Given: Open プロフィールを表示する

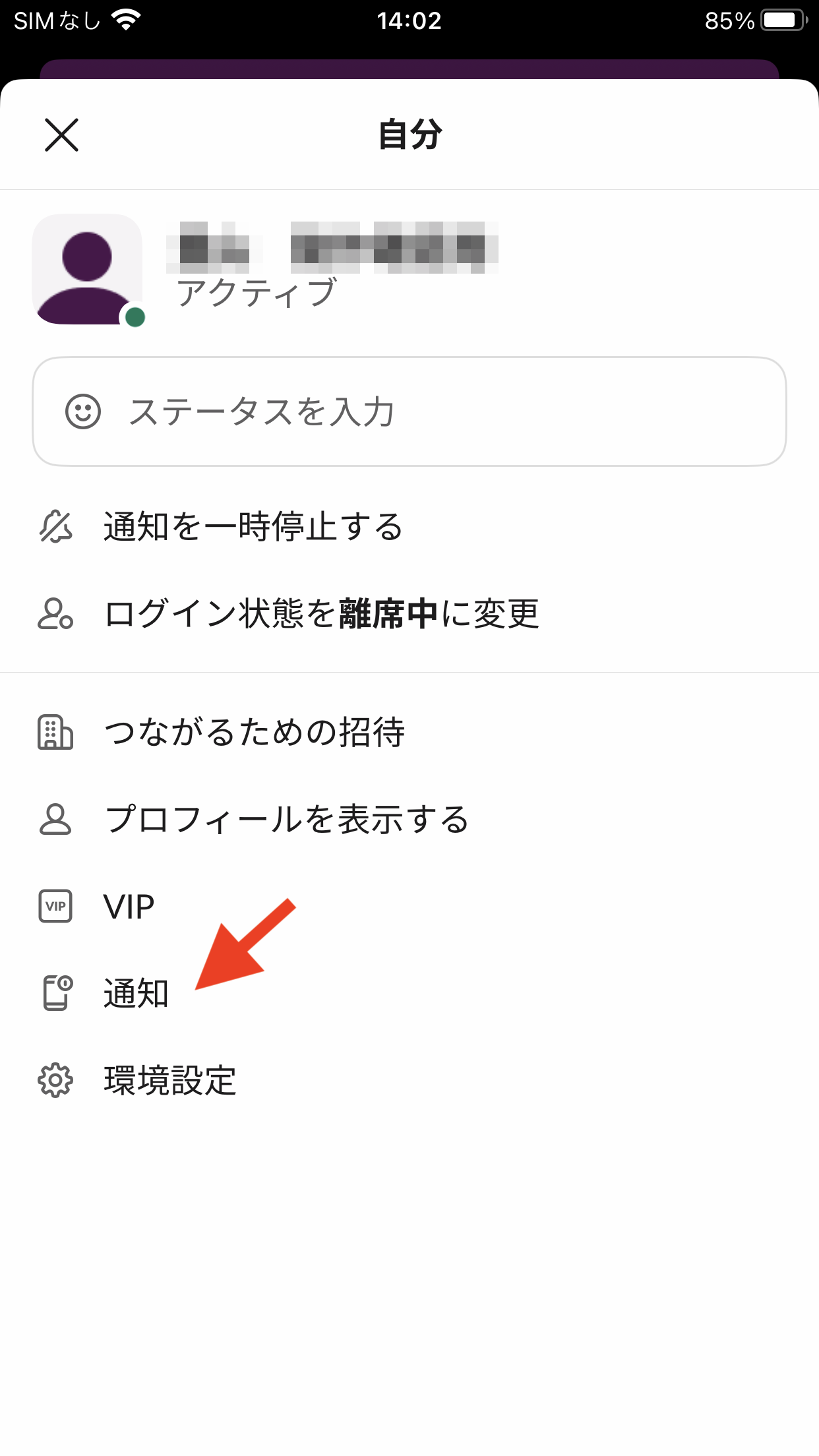Looking at the screenshot, I should 286,819.
